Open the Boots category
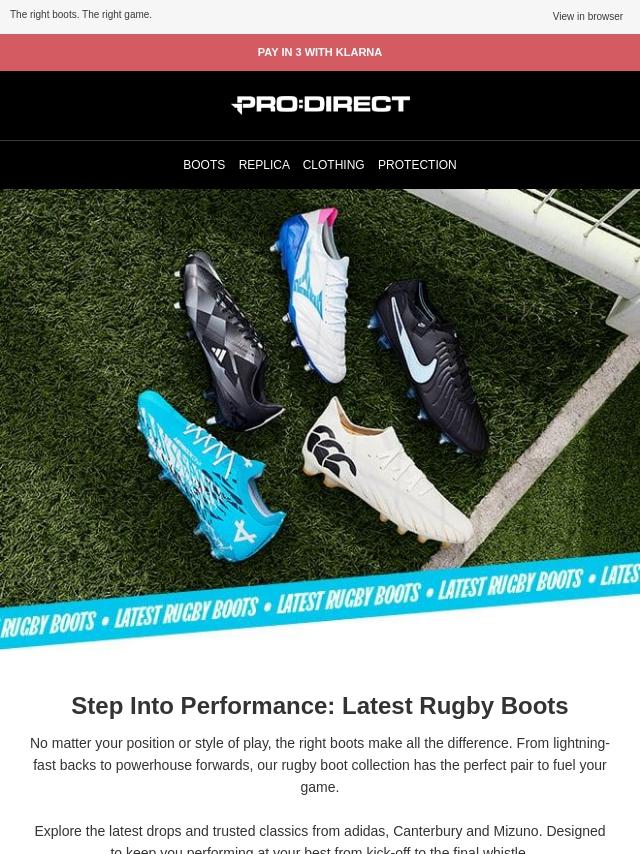The width and height of the screenshot is (640, 854). click(204, 165)
